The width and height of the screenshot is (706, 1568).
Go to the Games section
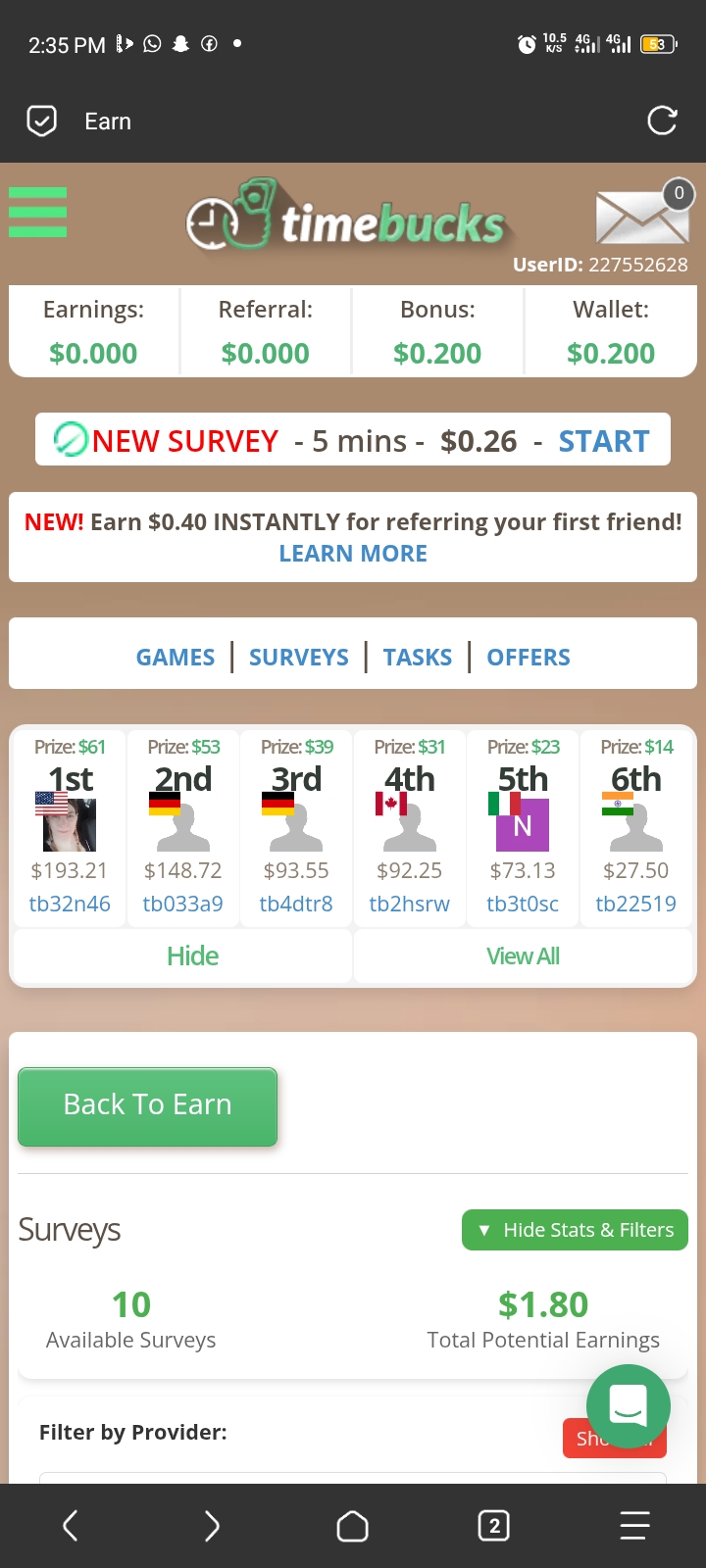click(176, 657)
